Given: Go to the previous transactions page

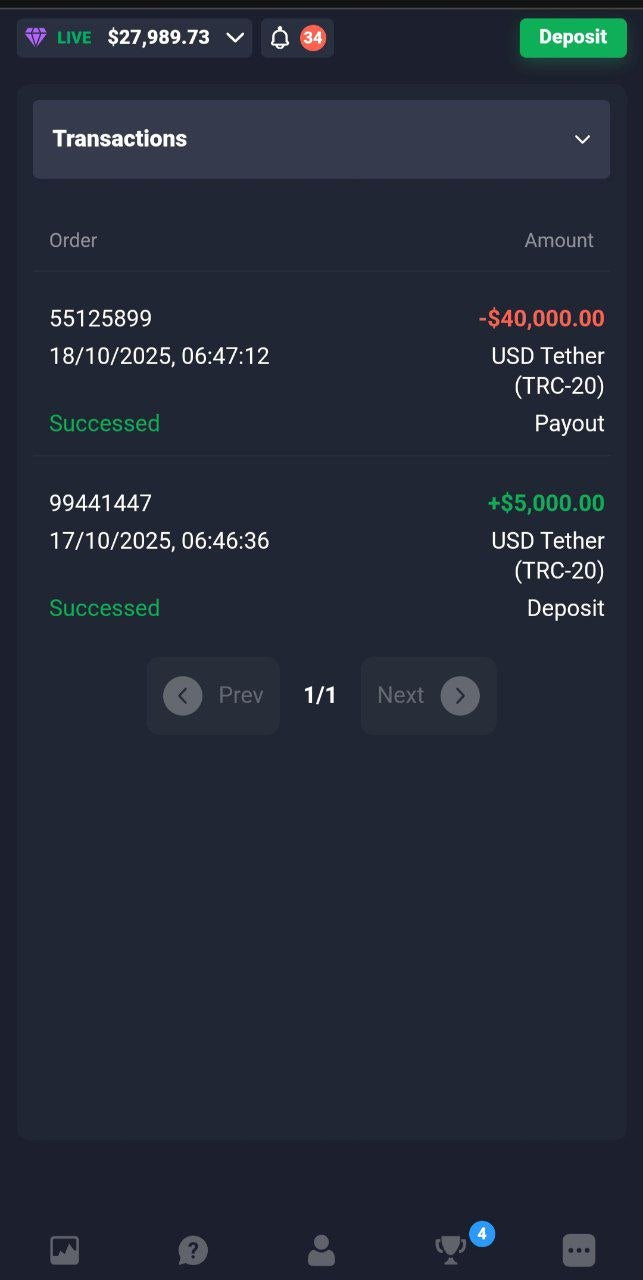Looking at the screenshot, I should (213, 696).
